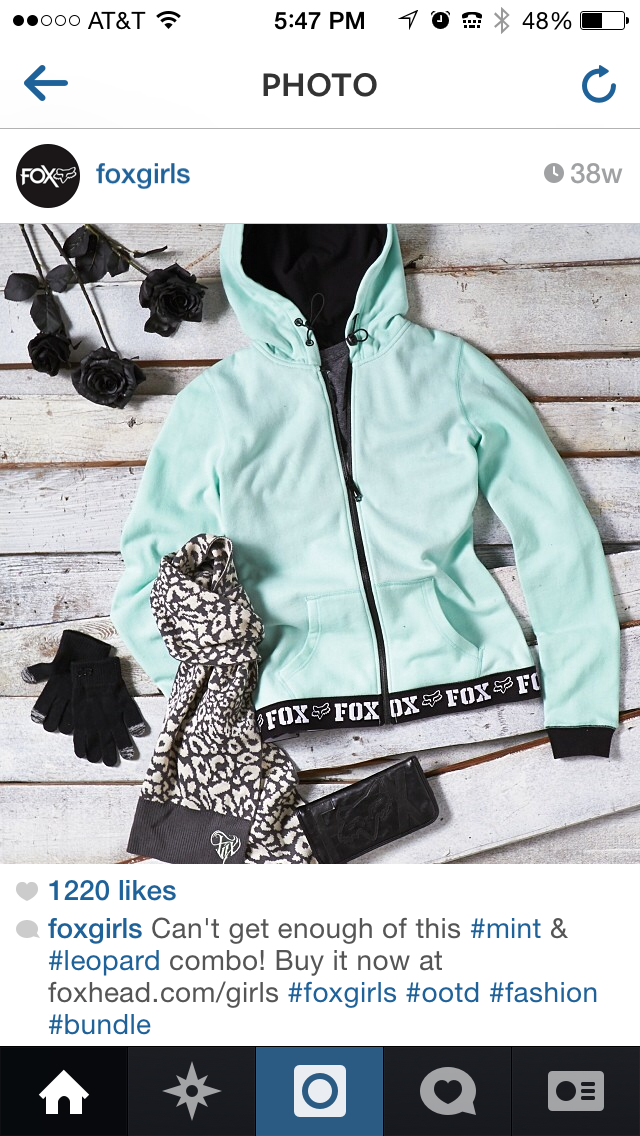Open the camera tab

click(320, 1091)
